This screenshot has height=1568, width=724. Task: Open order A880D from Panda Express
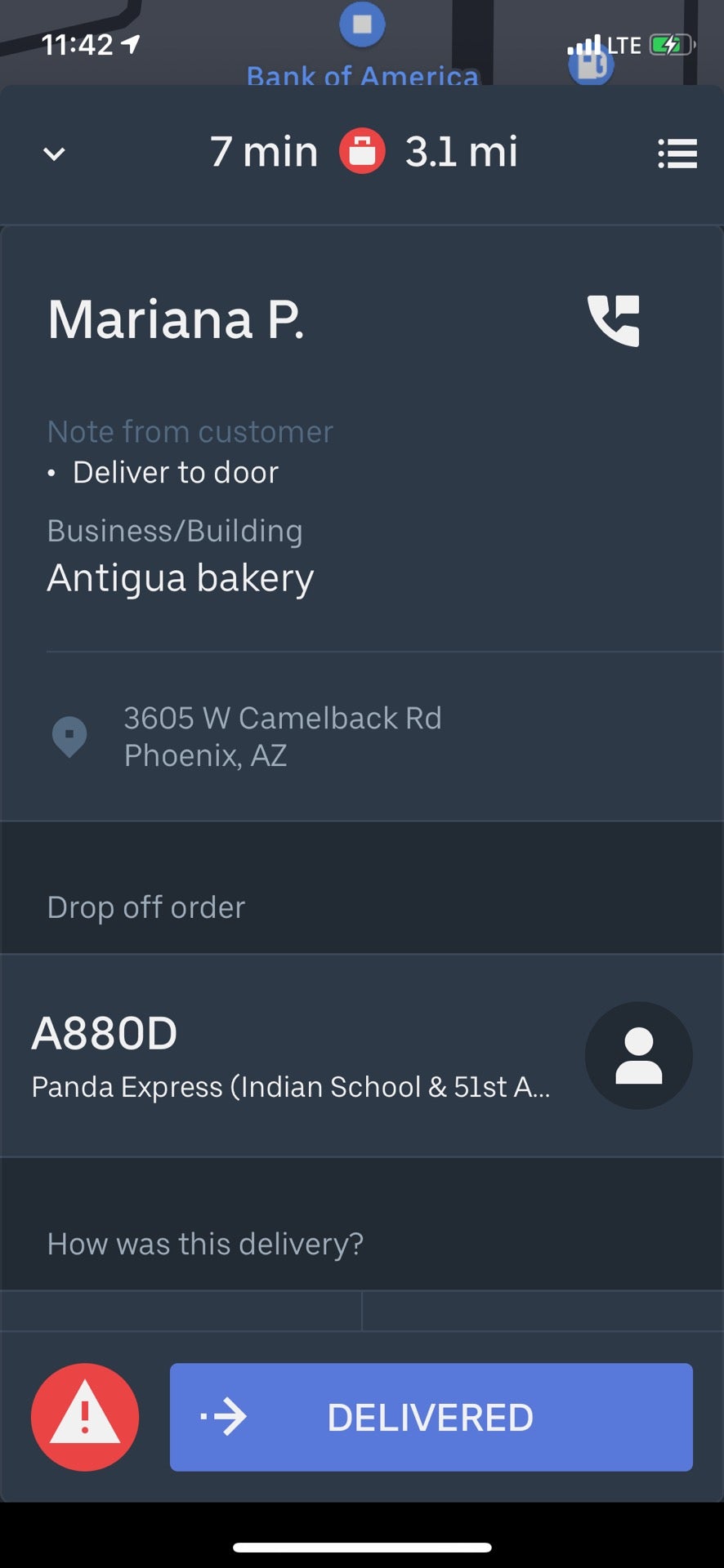tap(291, 1055)
